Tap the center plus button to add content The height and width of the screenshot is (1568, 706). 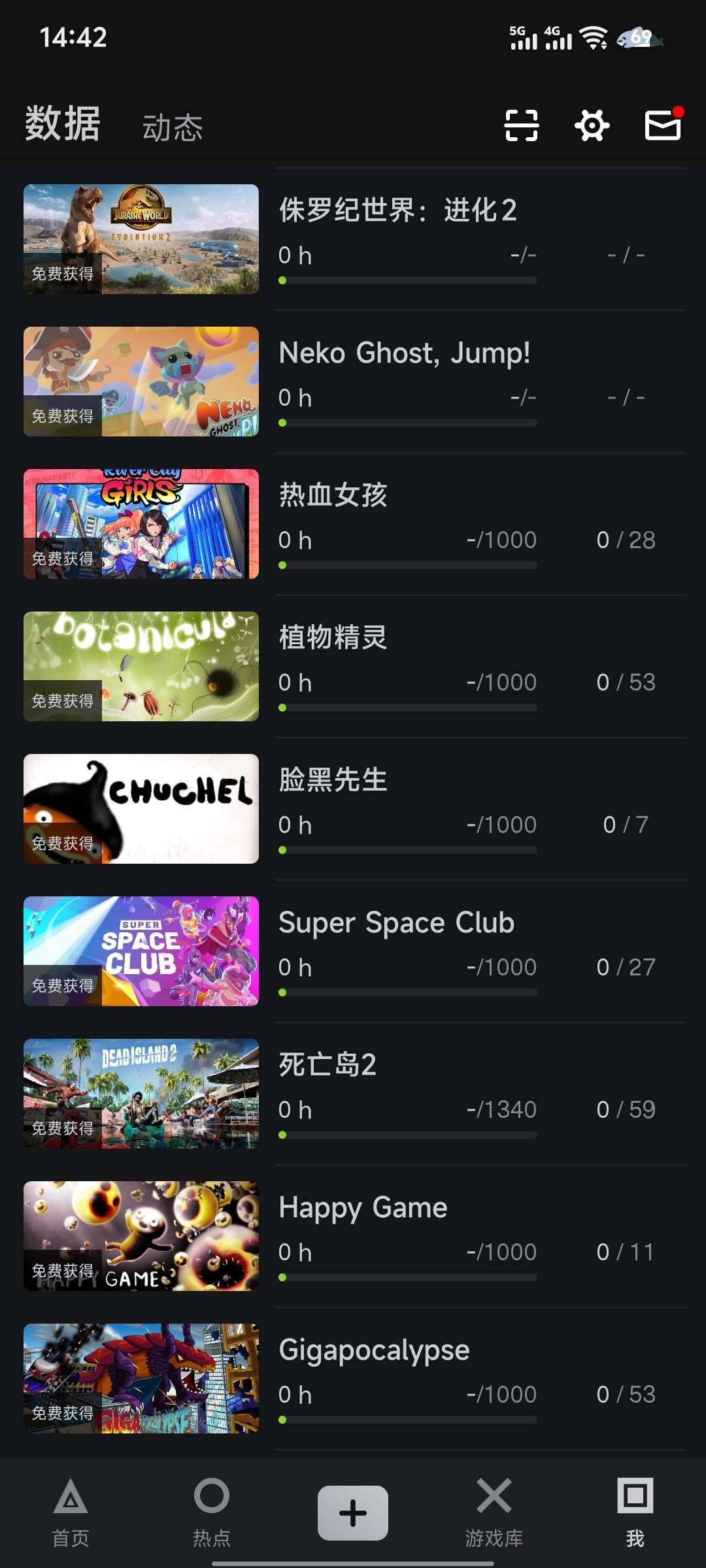[352, 1511]
